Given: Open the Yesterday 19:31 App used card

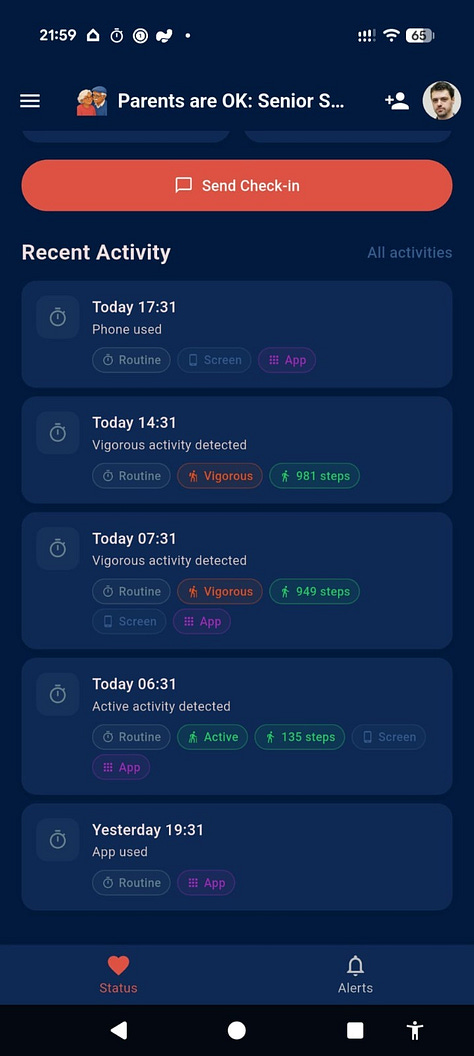Looking at the screenshot, I should coord(237,857).
